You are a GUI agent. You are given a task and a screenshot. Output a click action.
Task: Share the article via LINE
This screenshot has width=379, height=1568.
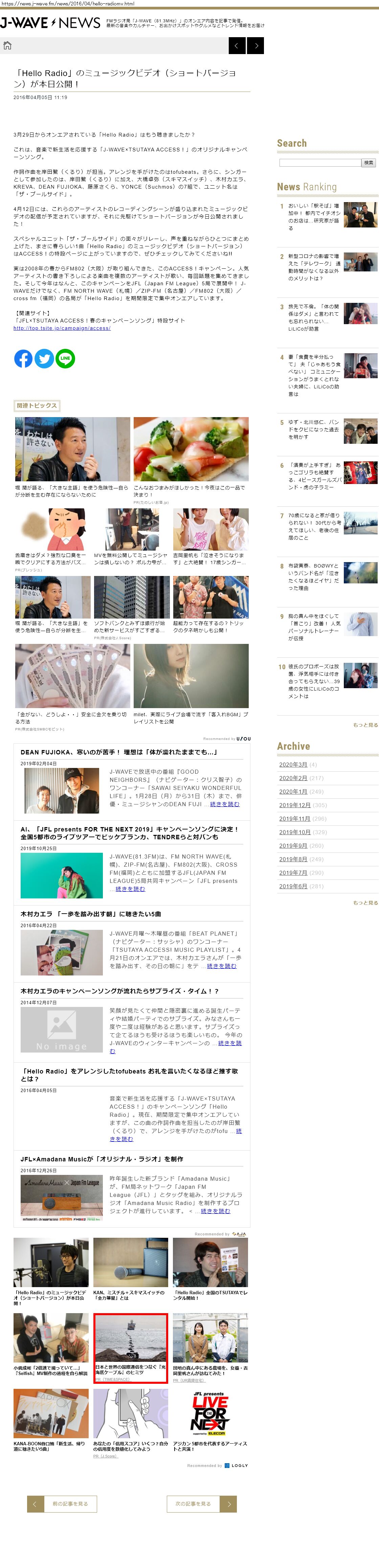[65, 359]
